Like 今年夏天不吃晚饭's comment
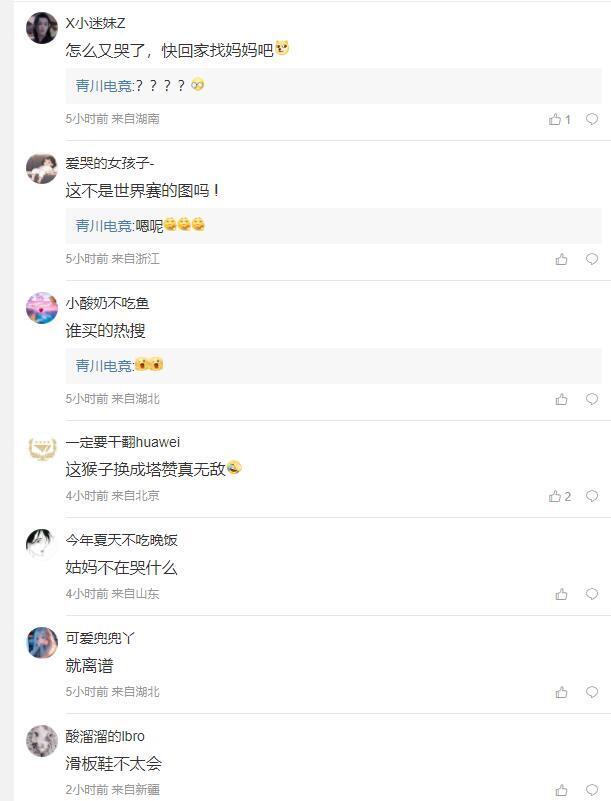This screenshot has height=801, width=611. tap(561, 594)
